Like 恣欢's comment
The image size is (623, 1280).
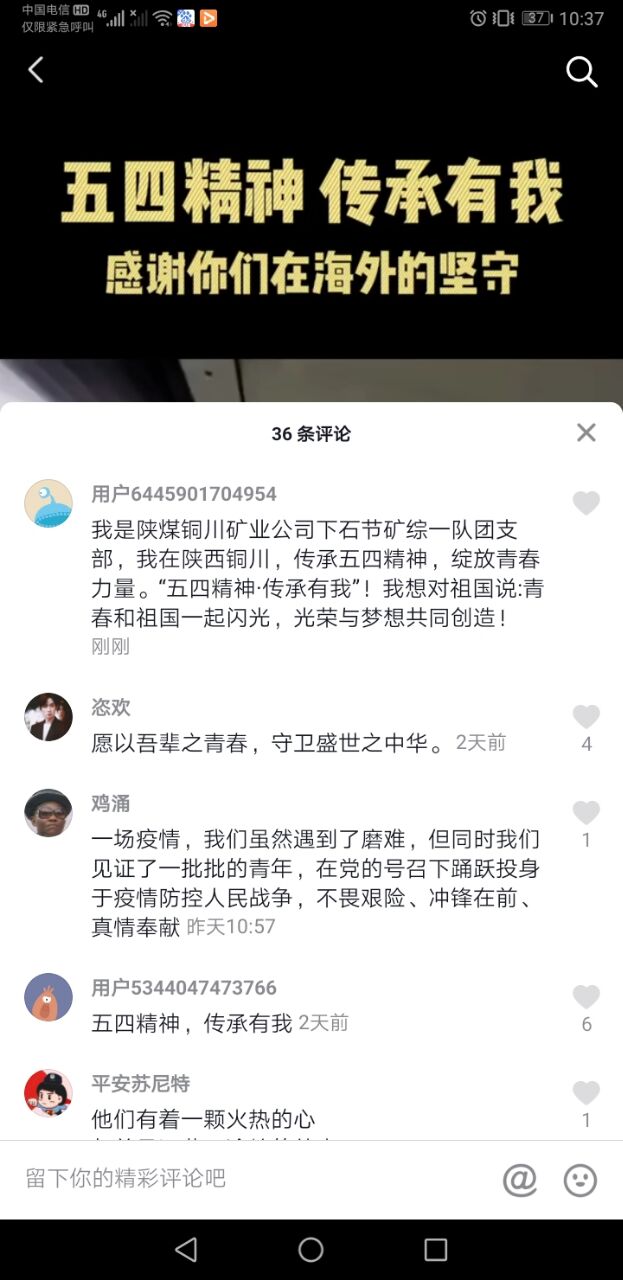tap(586, 717)
